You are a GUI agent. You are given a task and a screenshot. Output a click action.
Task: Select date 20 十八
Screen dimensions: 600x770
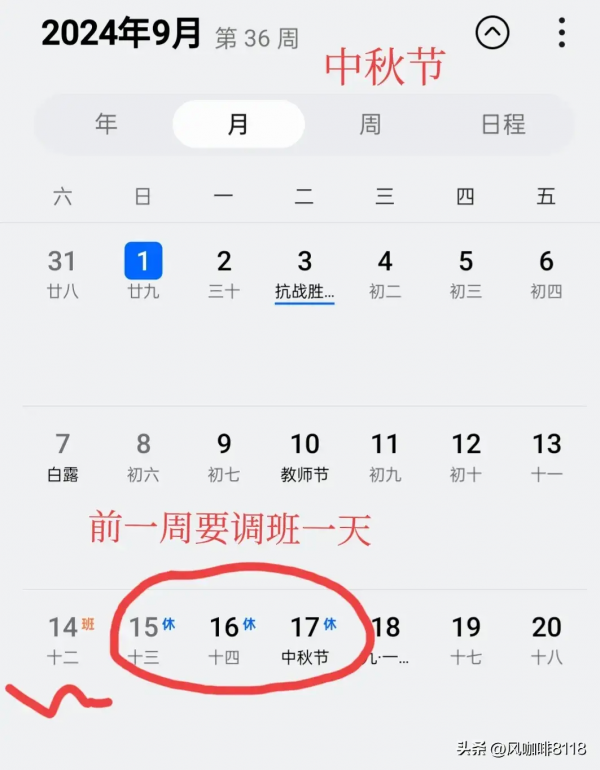pyautogui.click(x=546, y=639)
